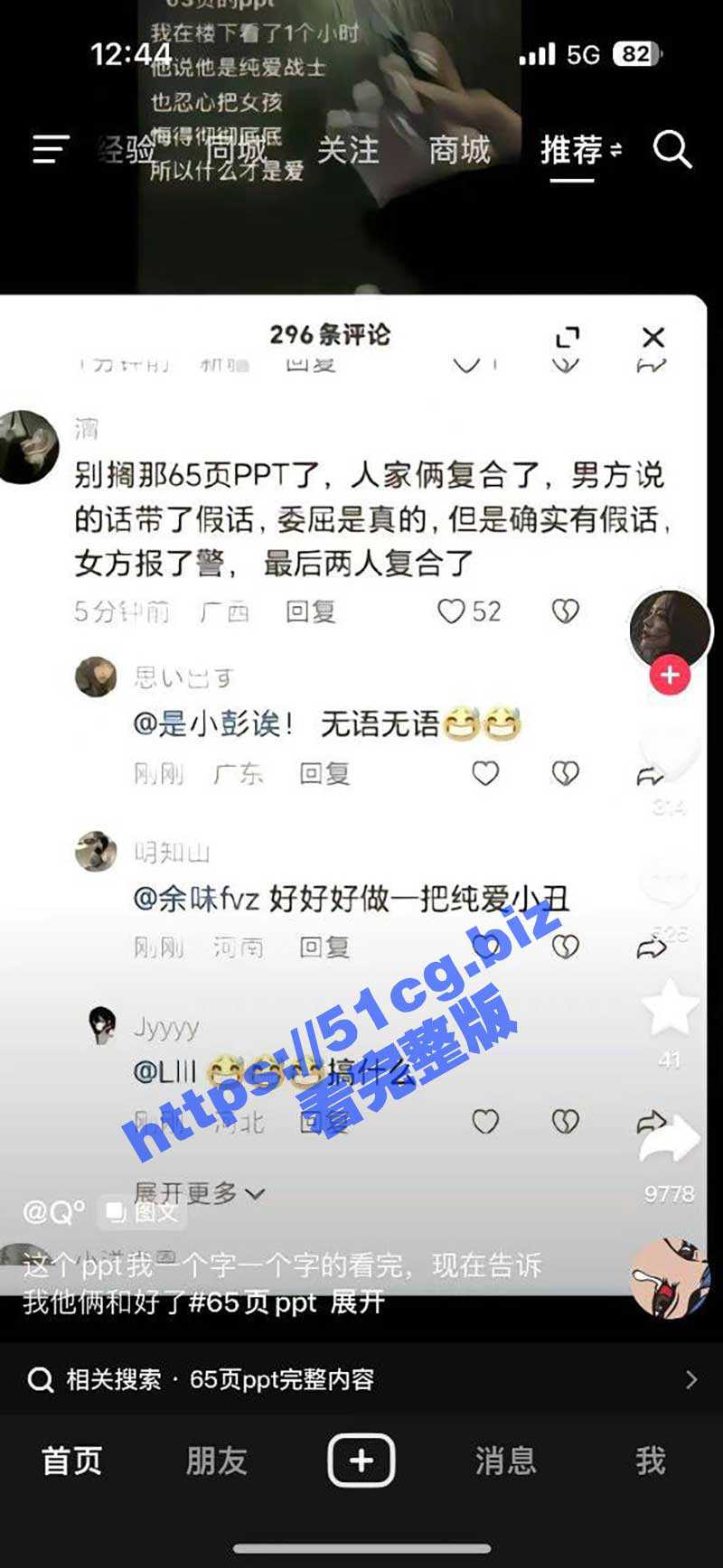Like the top comment showing 52 likes
Image resolution: width=723 pixels, height=1568 pixels.
tap(451, 611)
